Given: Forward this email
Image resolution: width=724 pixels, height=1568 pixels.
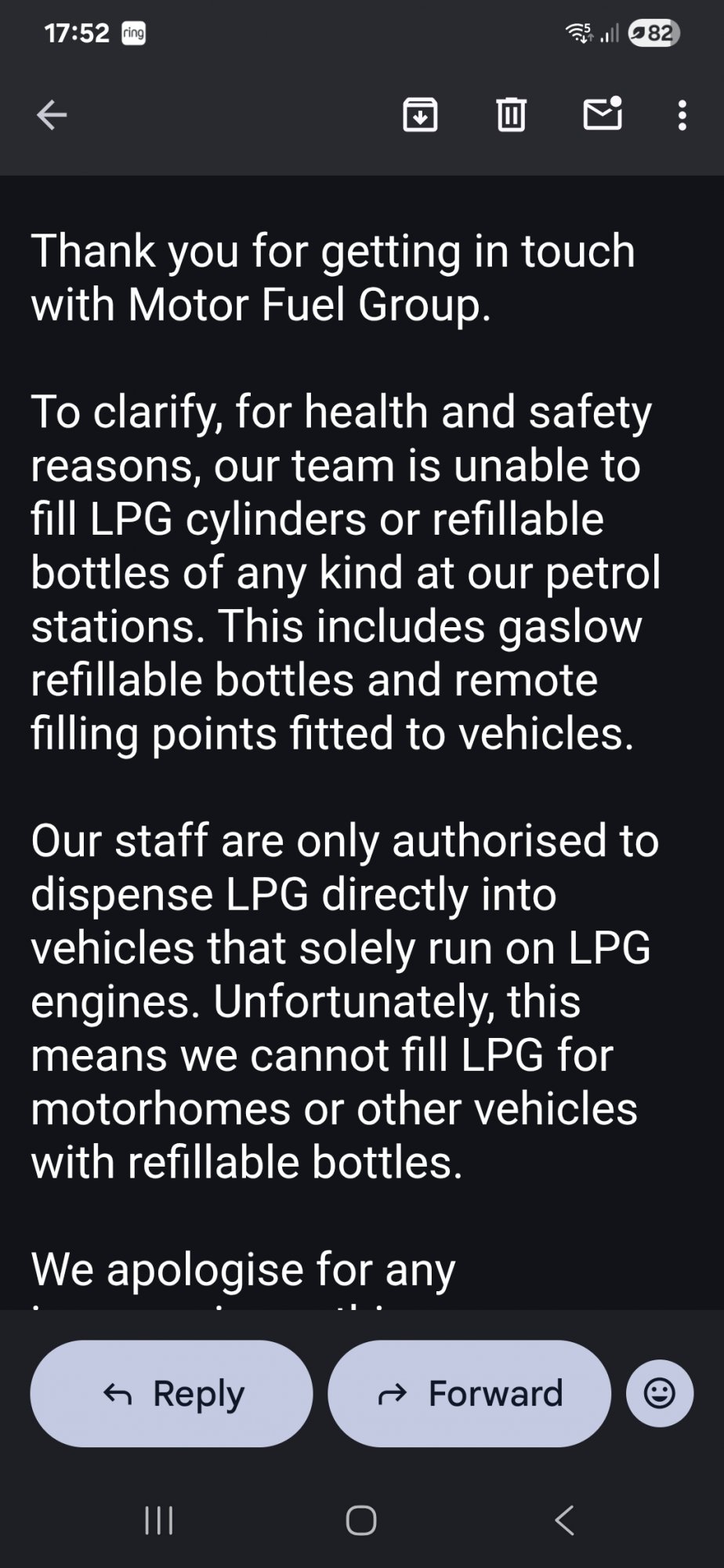Looking at the screenshot, I should click(469, 1393).
